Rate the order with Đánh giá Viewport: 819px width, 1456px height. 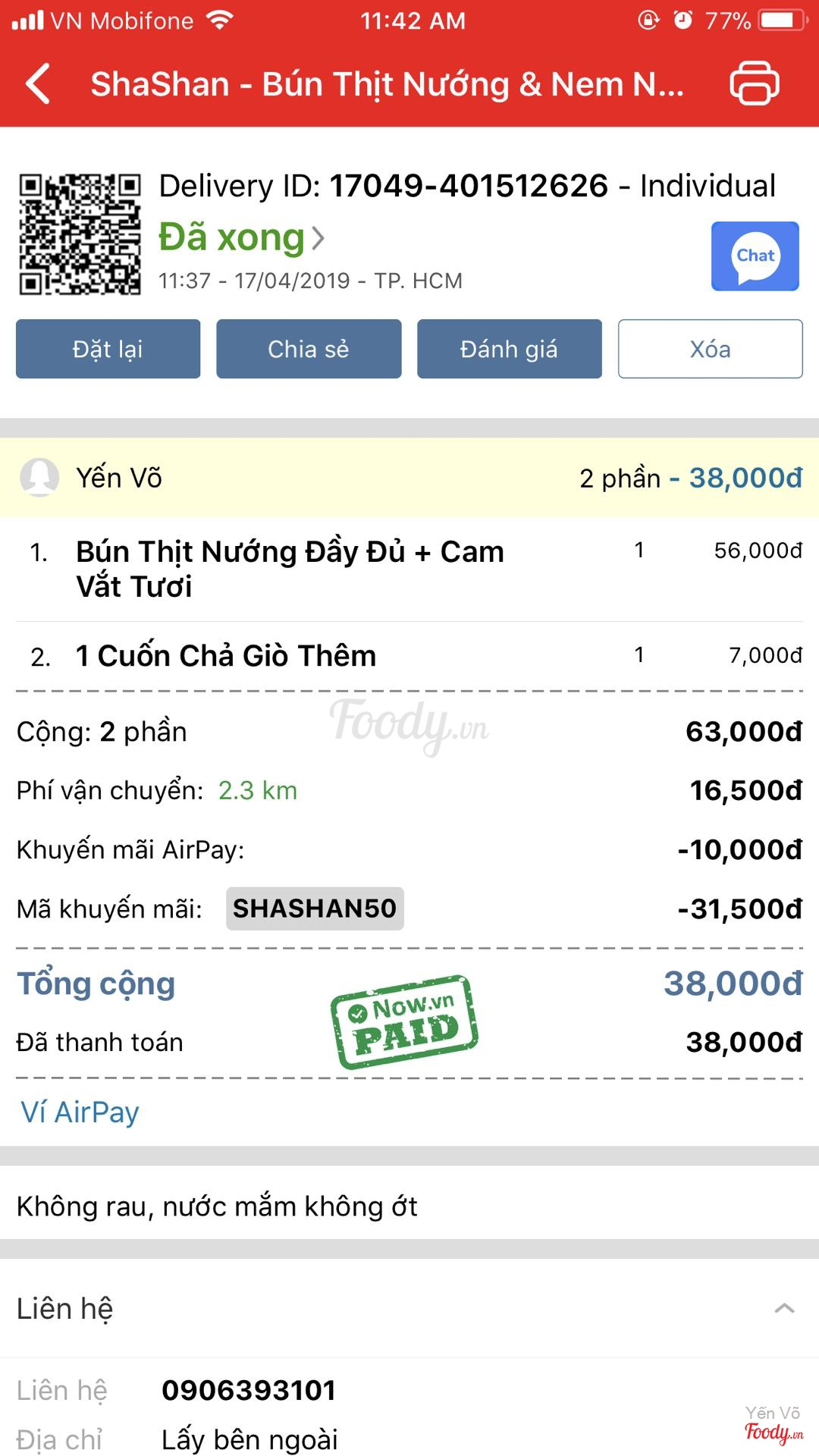[x=509, y=349]
